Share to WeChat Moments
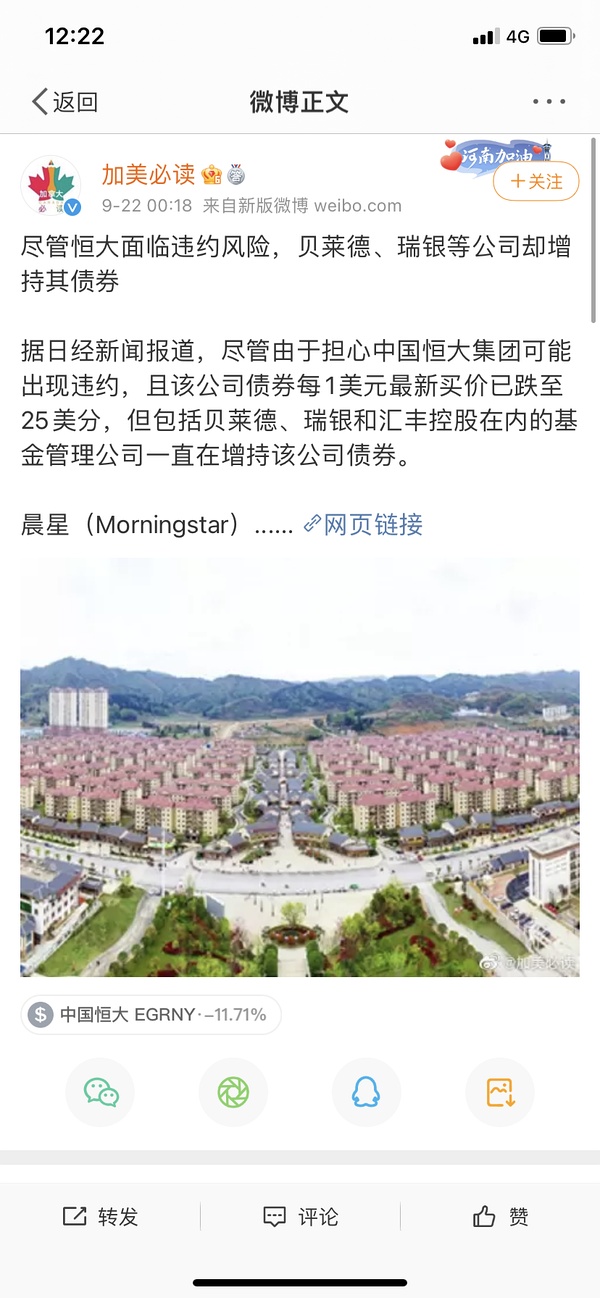 click(233, 1092)
